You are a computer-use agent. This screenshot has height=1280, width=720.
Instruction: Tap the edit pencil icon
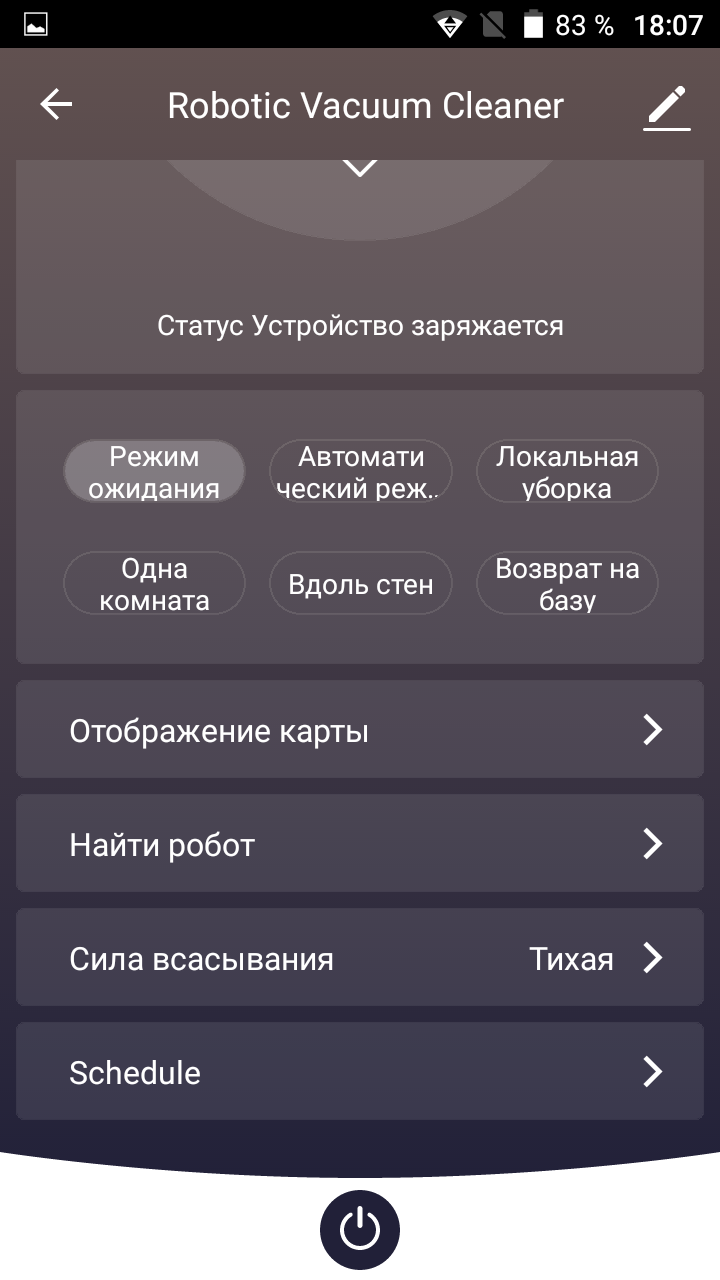[666, 107]
